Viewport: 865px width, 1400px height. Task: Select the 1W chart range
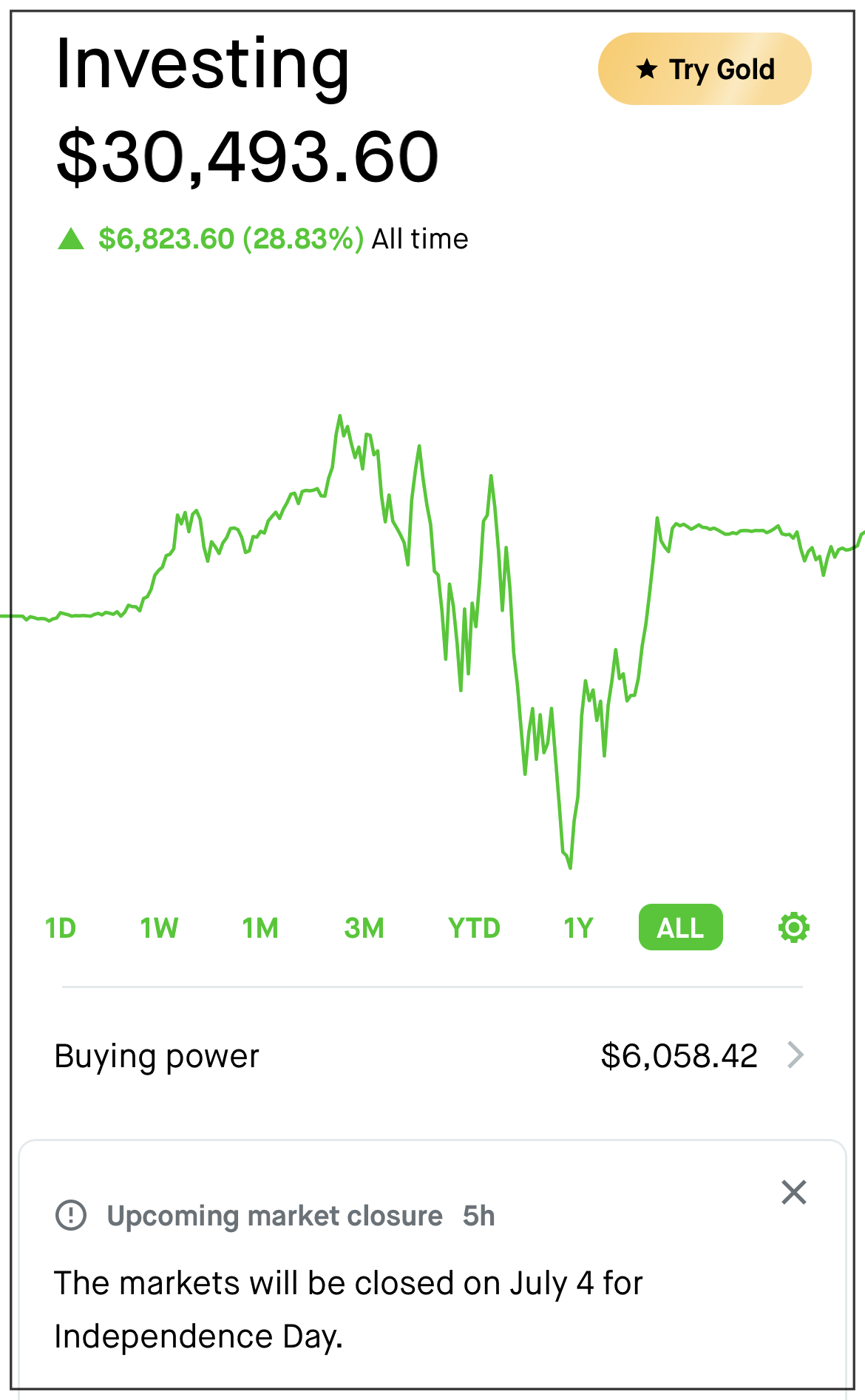point(159,927)
